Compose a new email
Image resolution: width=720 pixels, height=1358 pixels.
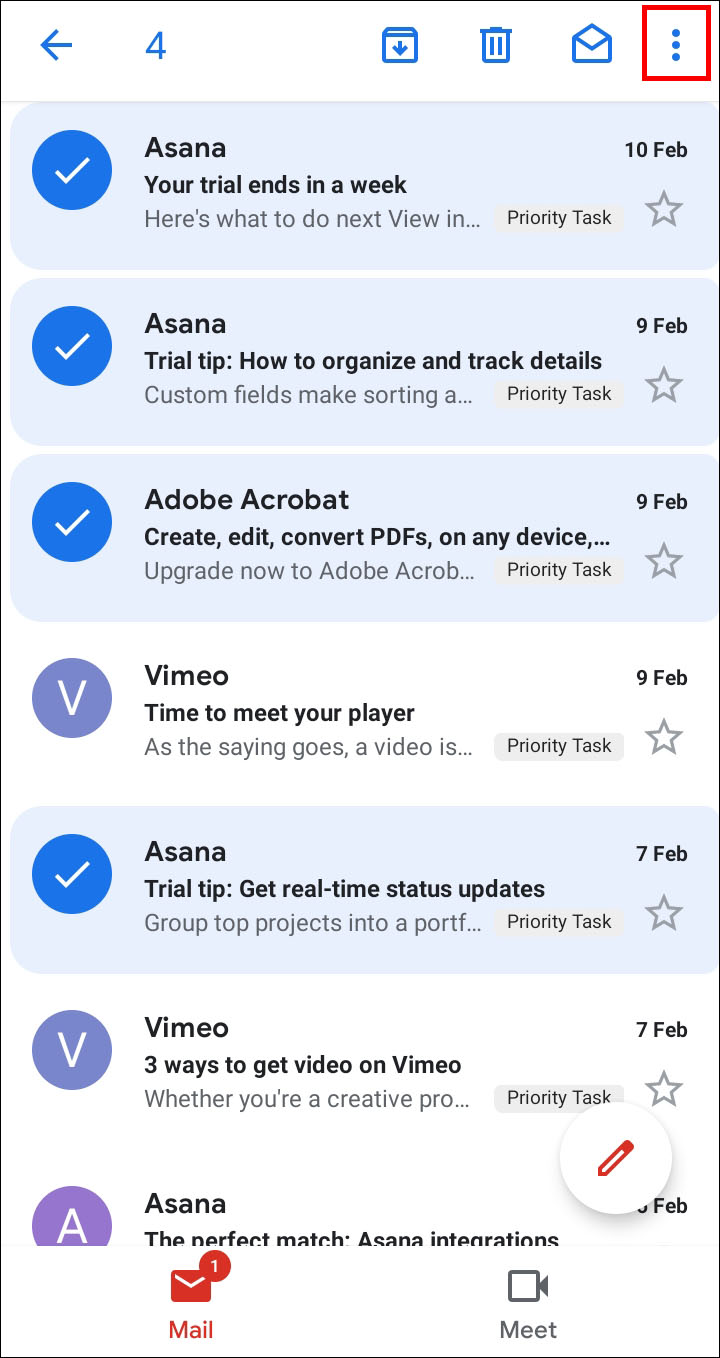click(x=616, y=1158)
